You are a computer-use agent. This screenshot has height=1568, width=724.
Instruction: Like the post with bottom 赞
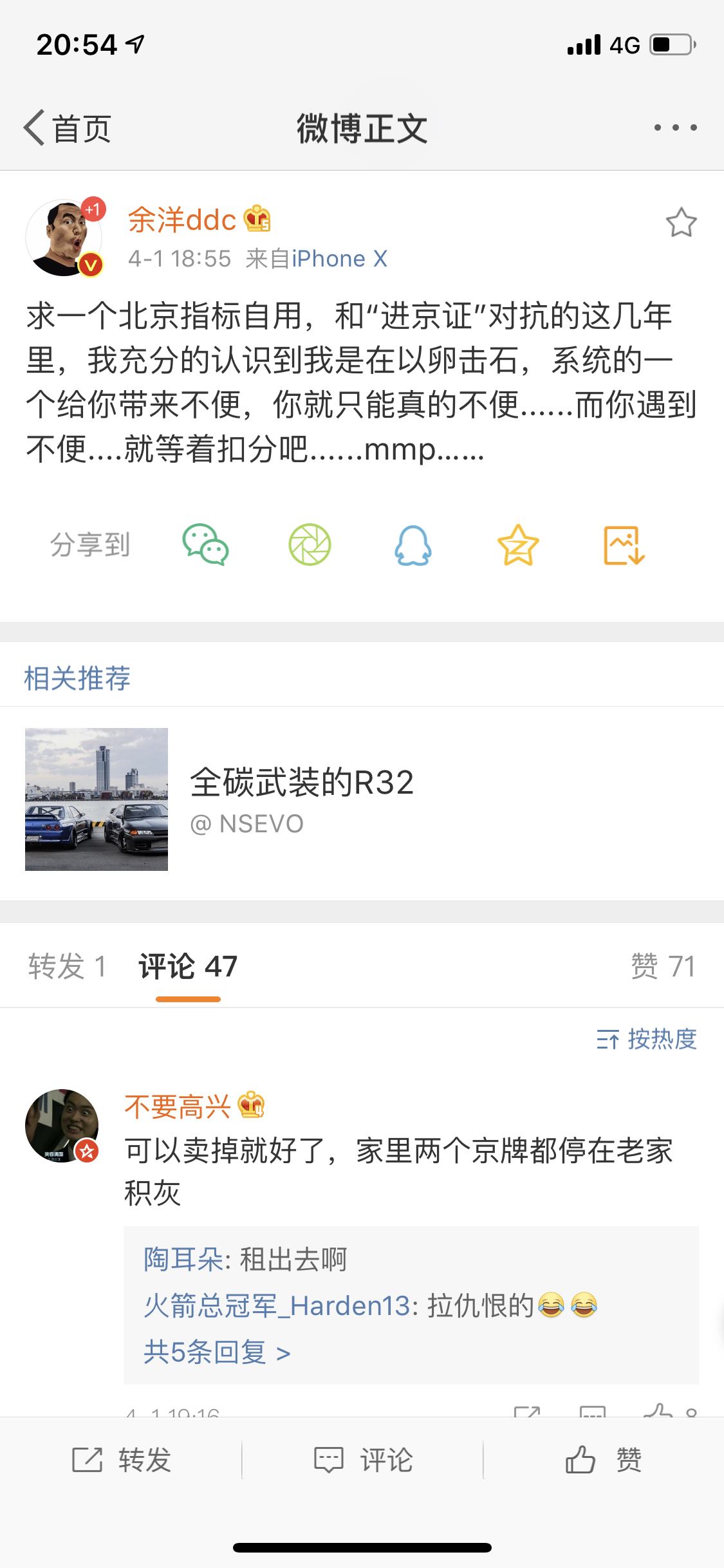pos(604,1460)
